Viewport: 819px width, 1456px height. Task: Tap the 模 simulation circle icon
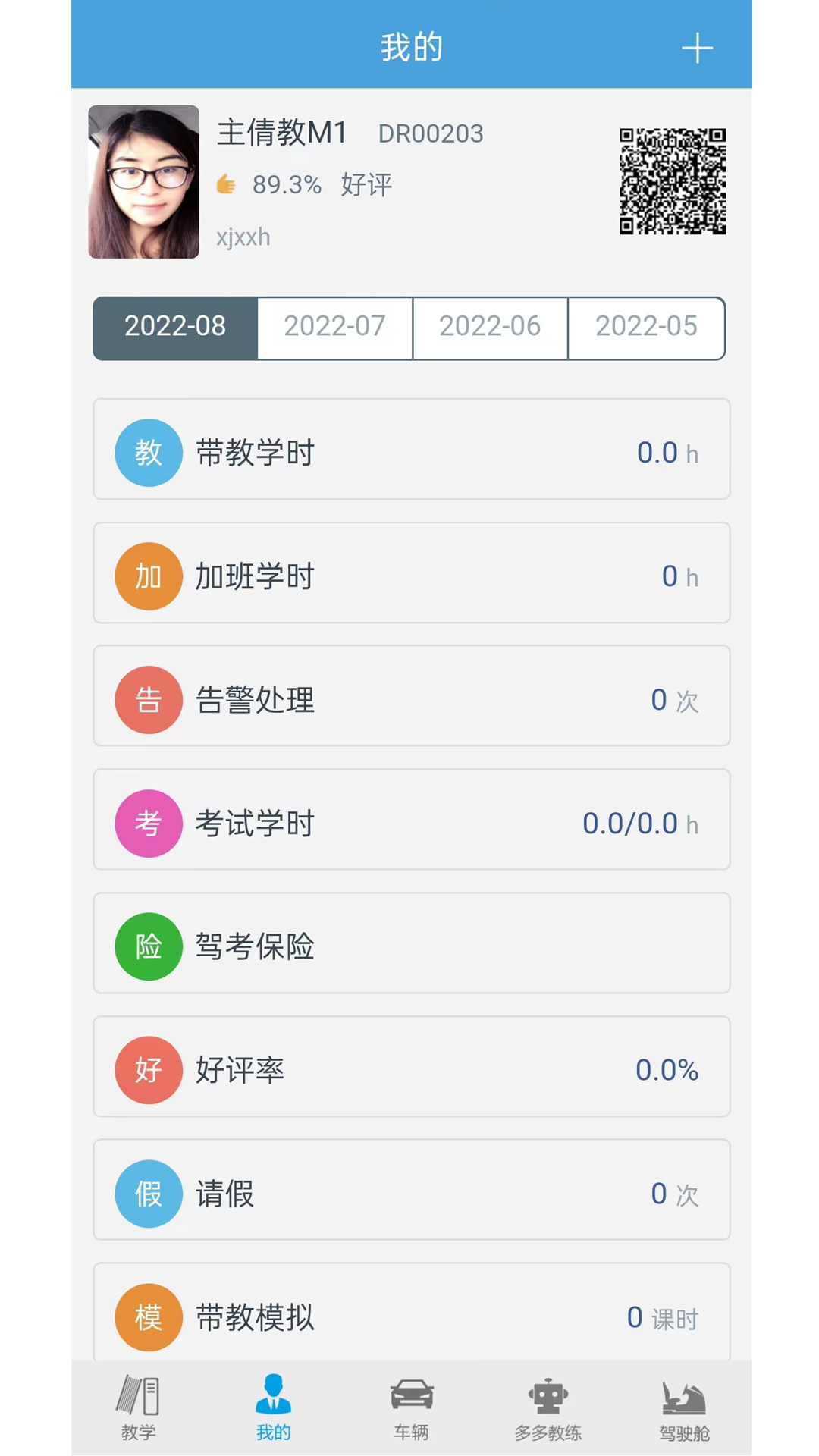coord(148,1317)
